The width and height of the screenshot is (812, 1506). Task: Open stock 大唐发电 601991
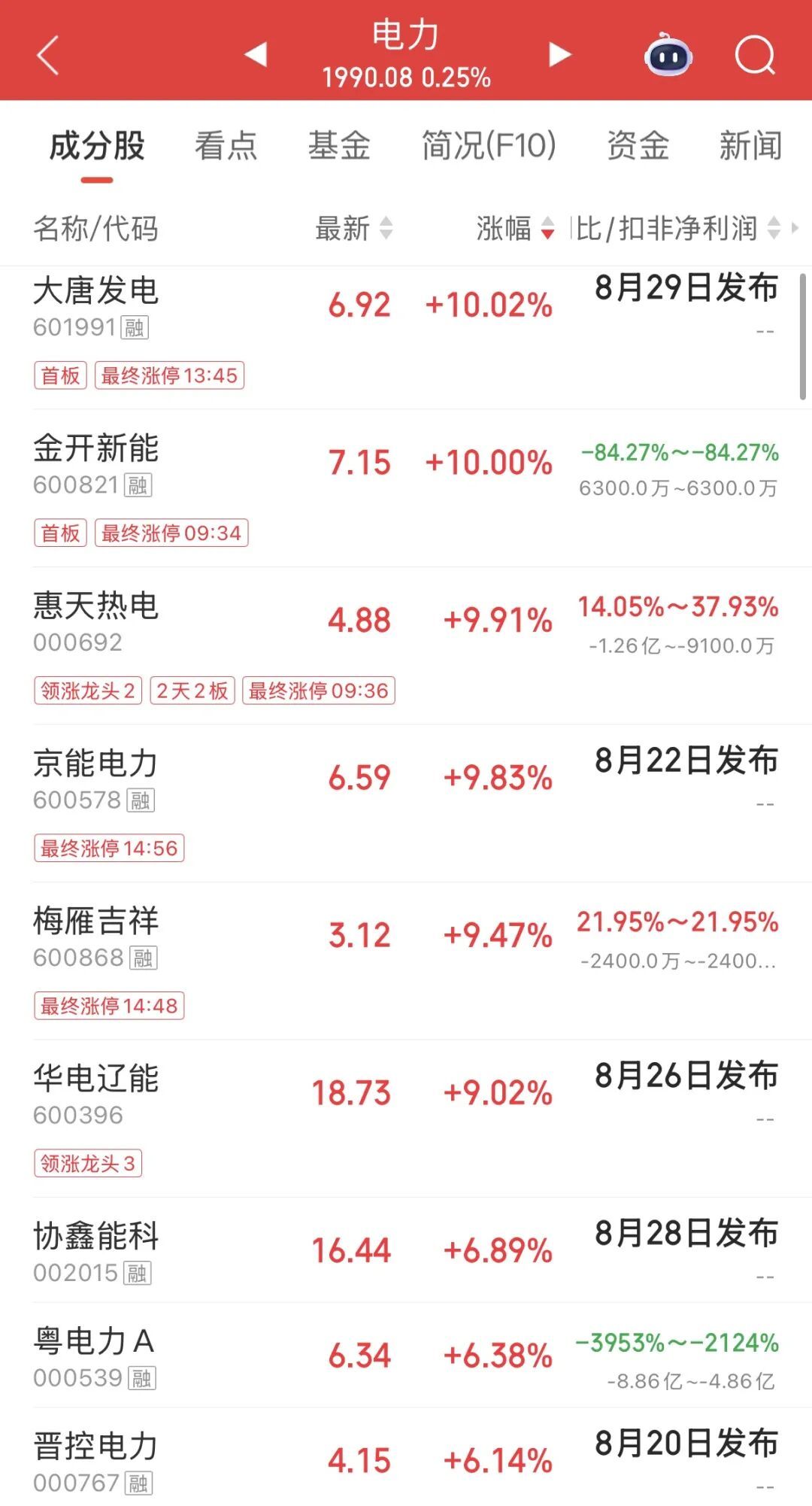coord(406,337)
